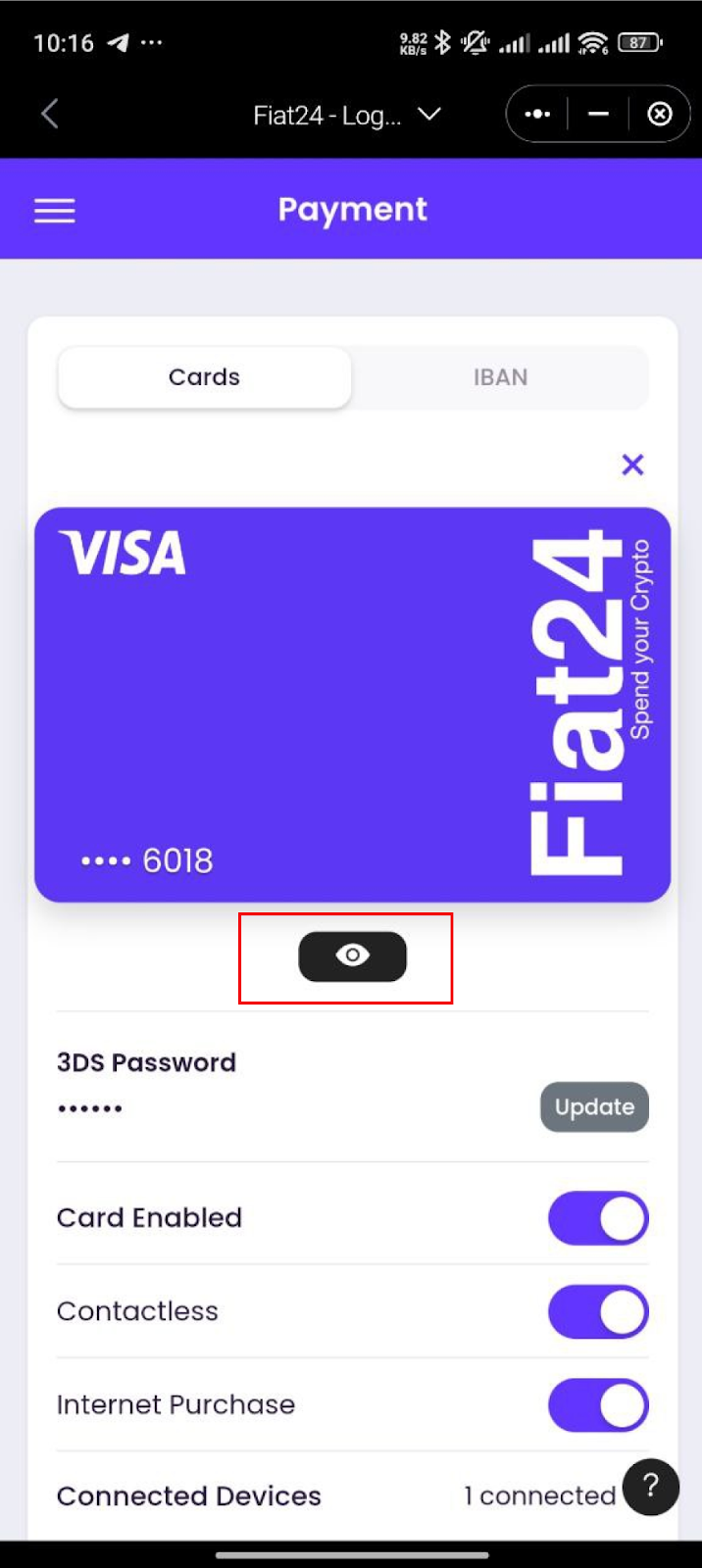Dismiss the card view with the purple X
This screenshot has width=702, height=1568.
click(x=632, y=465)
